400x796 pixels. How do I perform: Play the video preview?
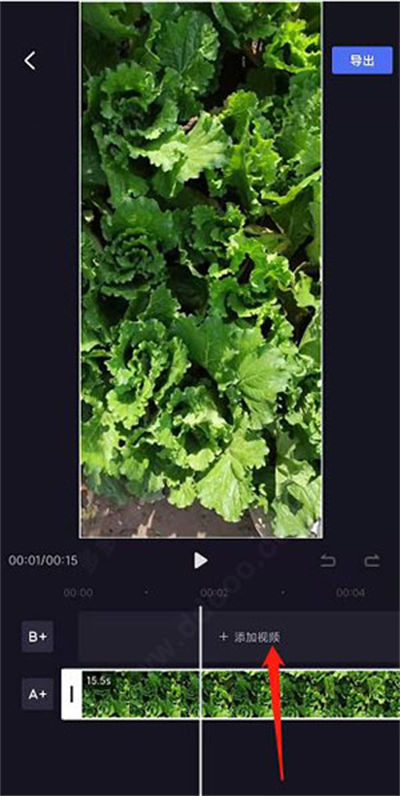201,560
